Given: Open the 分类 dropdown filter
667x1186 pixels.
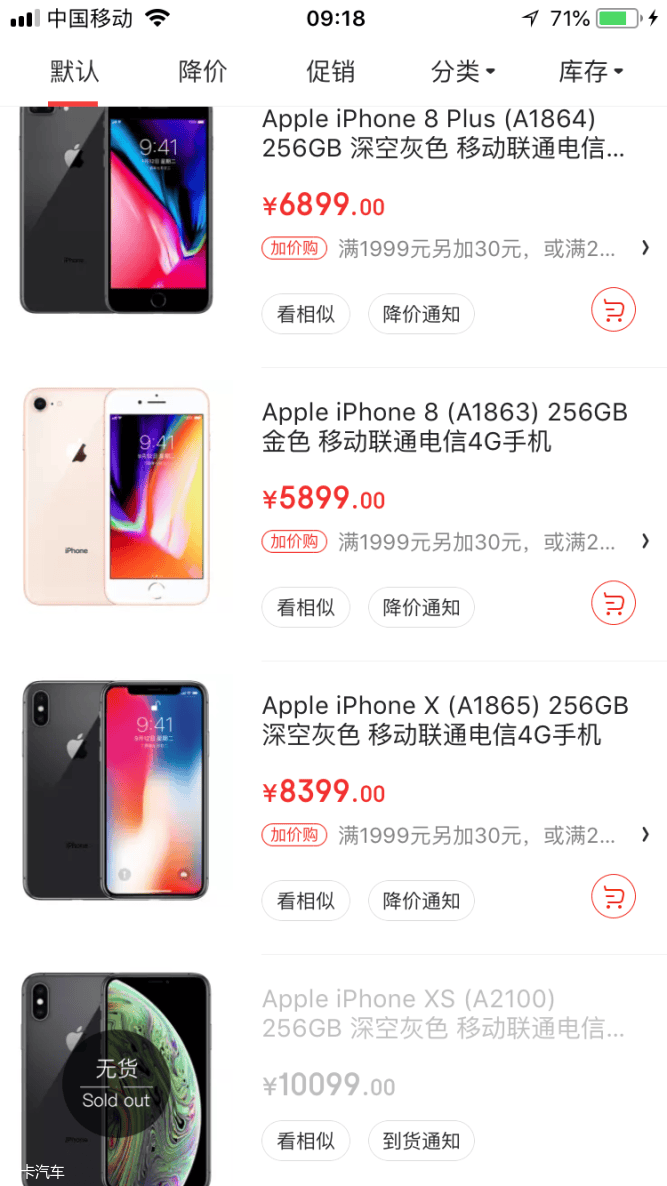Looking at the screenshot, I should click(462, 72).
